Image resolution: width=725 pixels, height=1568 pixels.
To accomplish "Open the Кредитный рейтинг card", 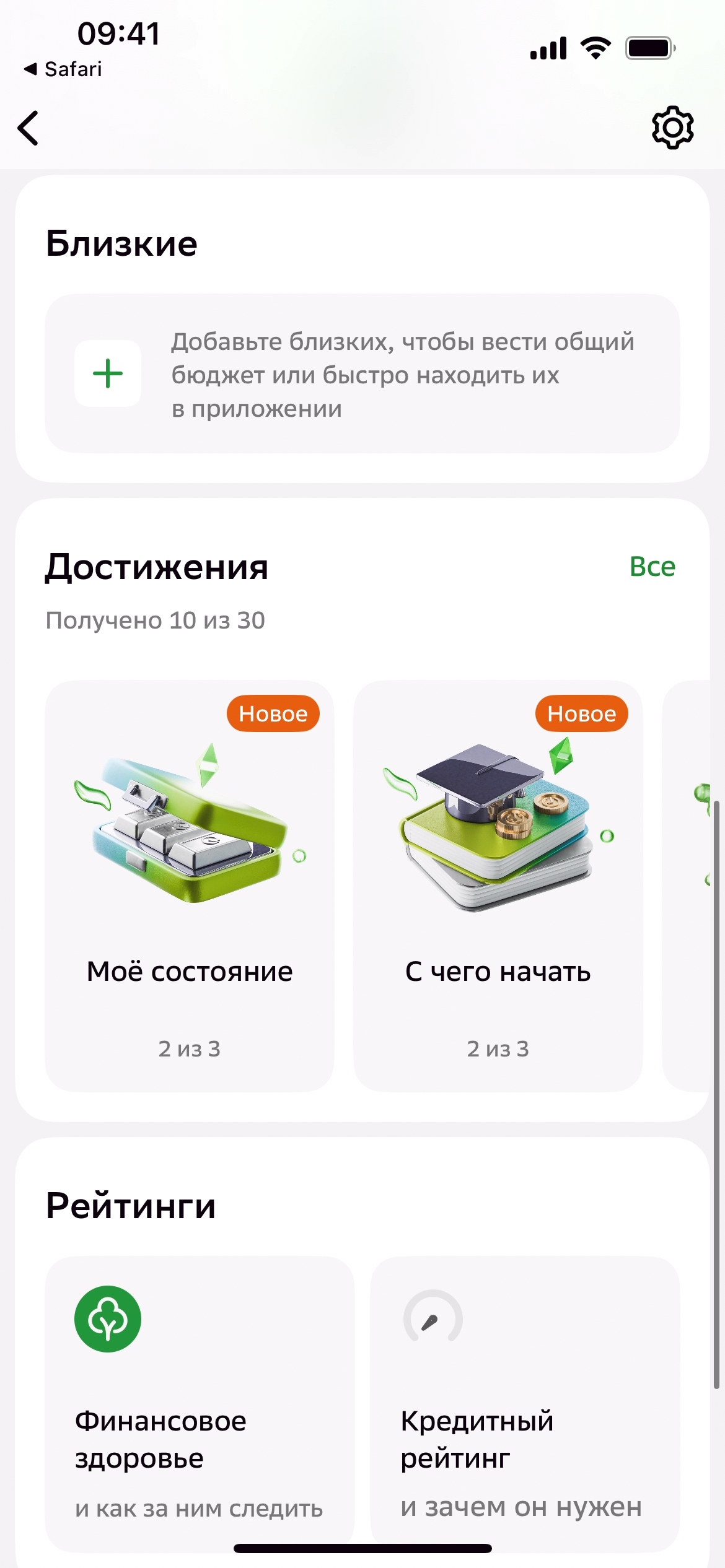I will [x=524, y=1403].
